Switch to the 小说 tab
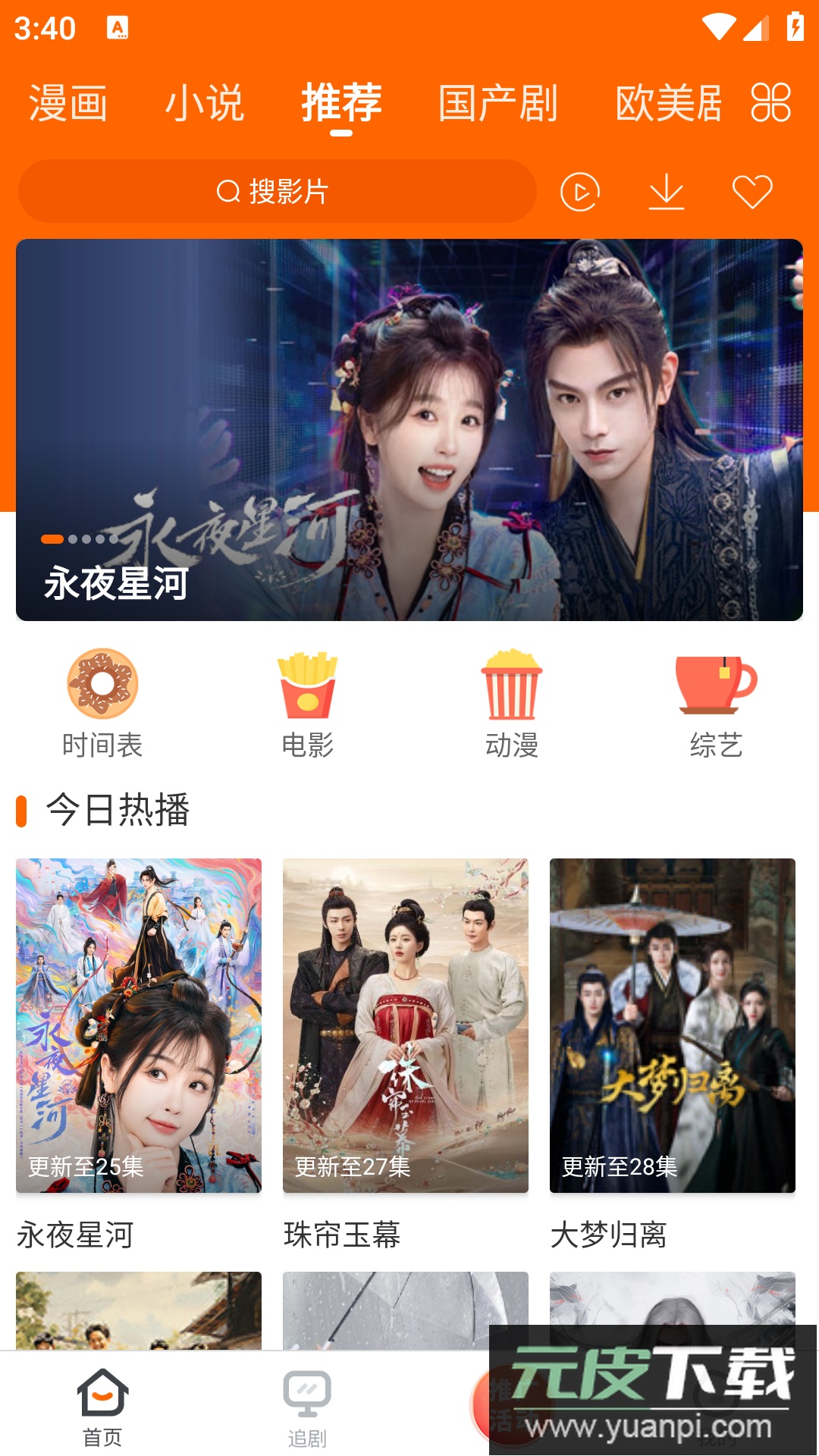 (205, 103)
